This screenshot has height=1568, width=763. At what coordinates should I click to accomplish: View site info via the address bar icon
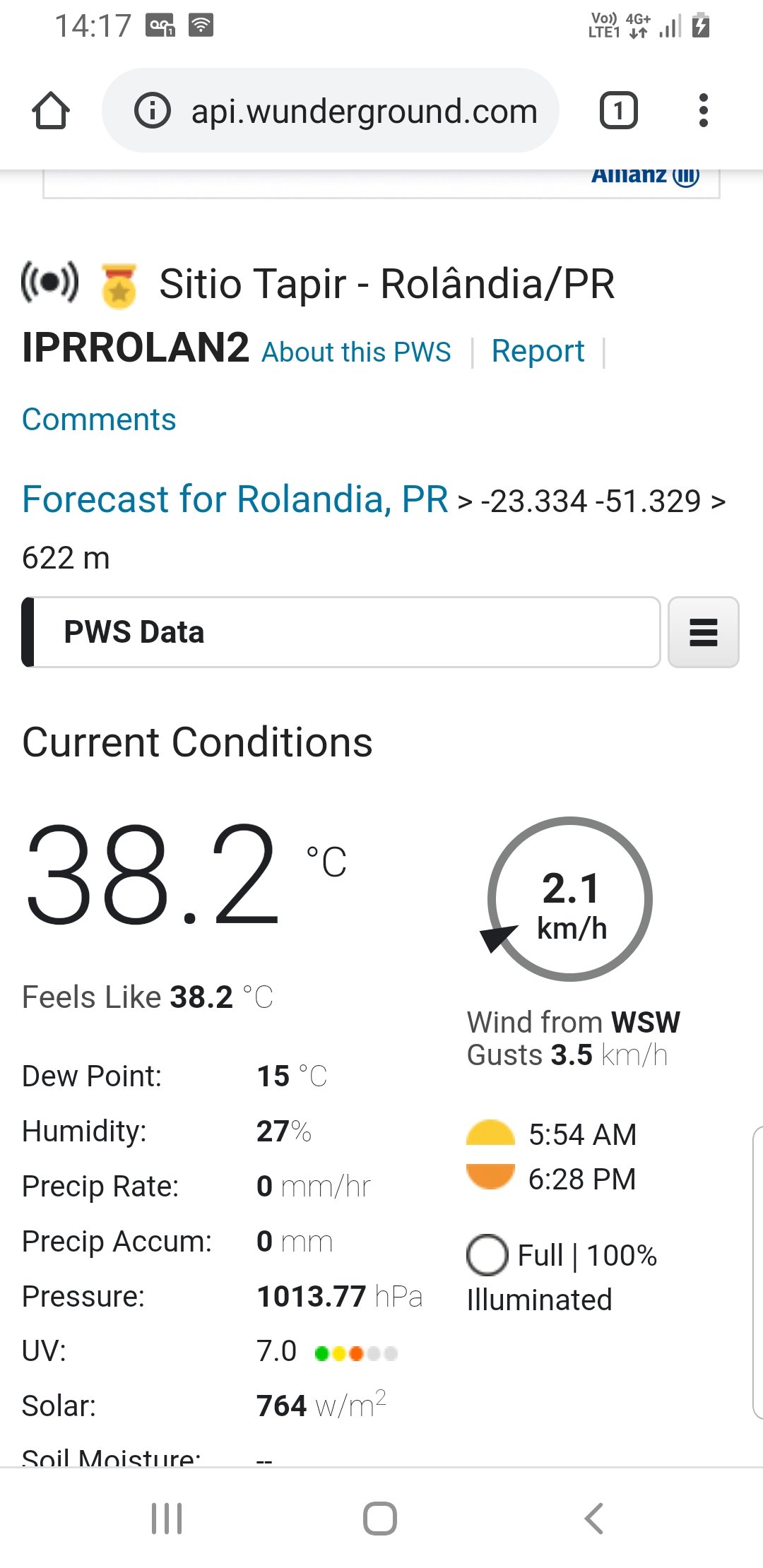(153, 111)
